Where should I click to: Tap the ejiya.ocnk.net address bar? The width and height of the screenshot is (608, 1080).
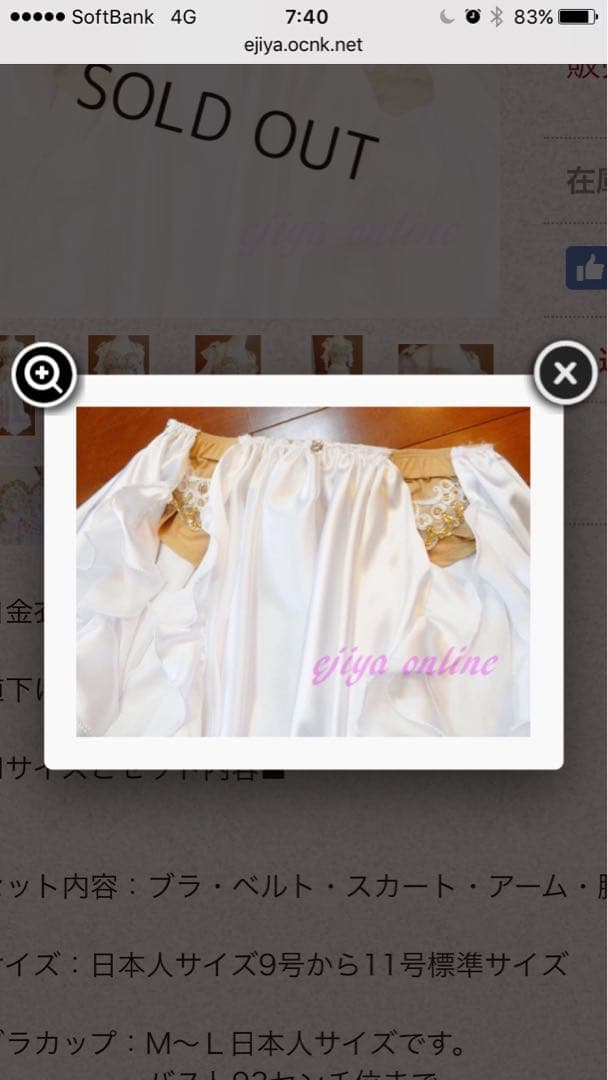304,45
